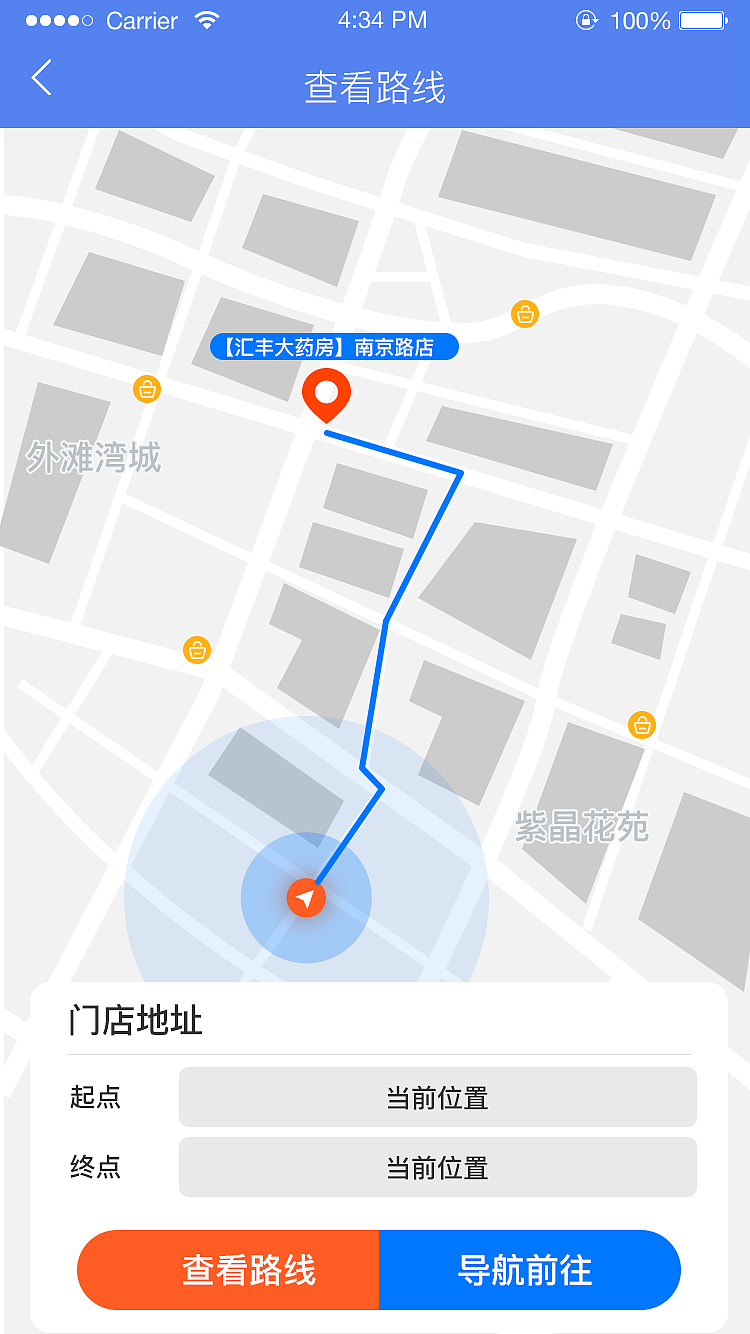Select the destination pin for the pharmacy

click(x=326, y=394)
